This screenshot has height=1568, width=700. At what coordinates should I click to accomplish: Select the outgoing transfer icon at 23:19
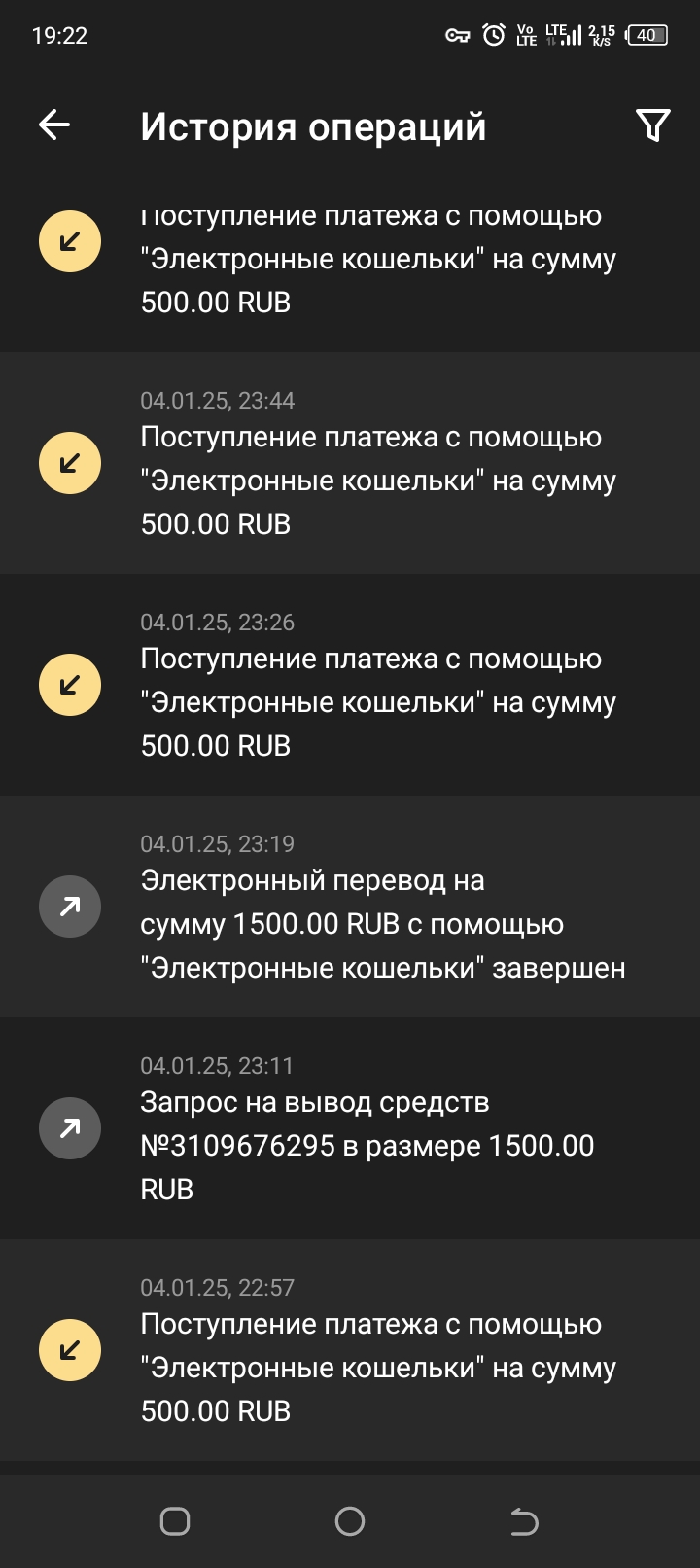(69, 906)
